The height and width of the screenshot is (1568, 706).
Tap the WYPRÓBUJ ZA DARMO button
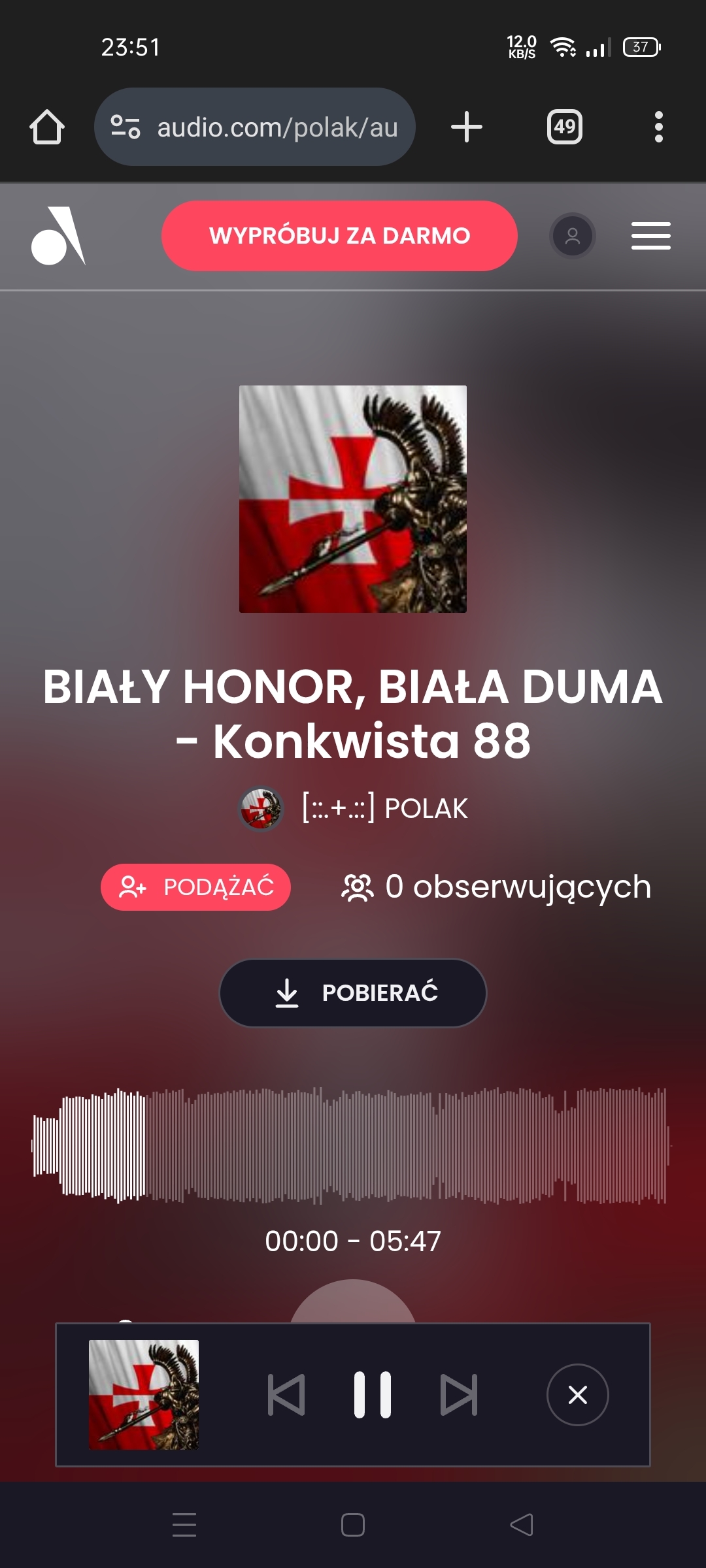tap(339, 236)
